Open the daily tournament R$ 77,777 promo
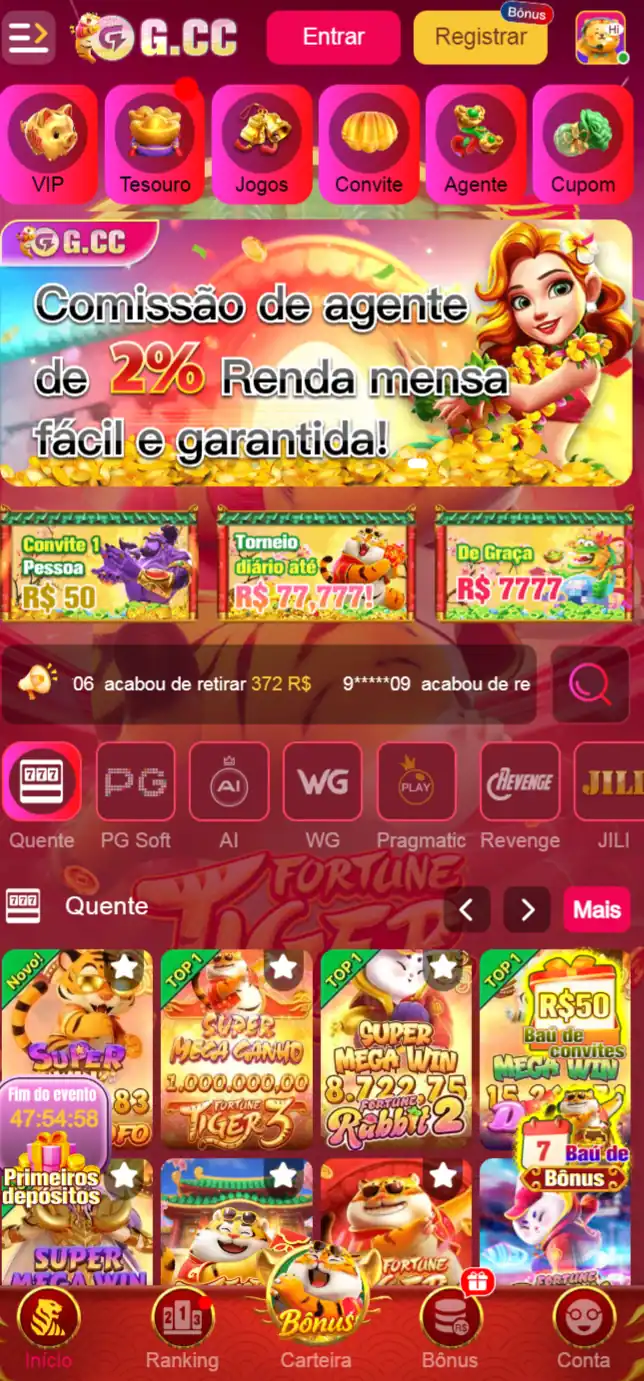This screenshot has height=1381, width=644. (316, 563)
